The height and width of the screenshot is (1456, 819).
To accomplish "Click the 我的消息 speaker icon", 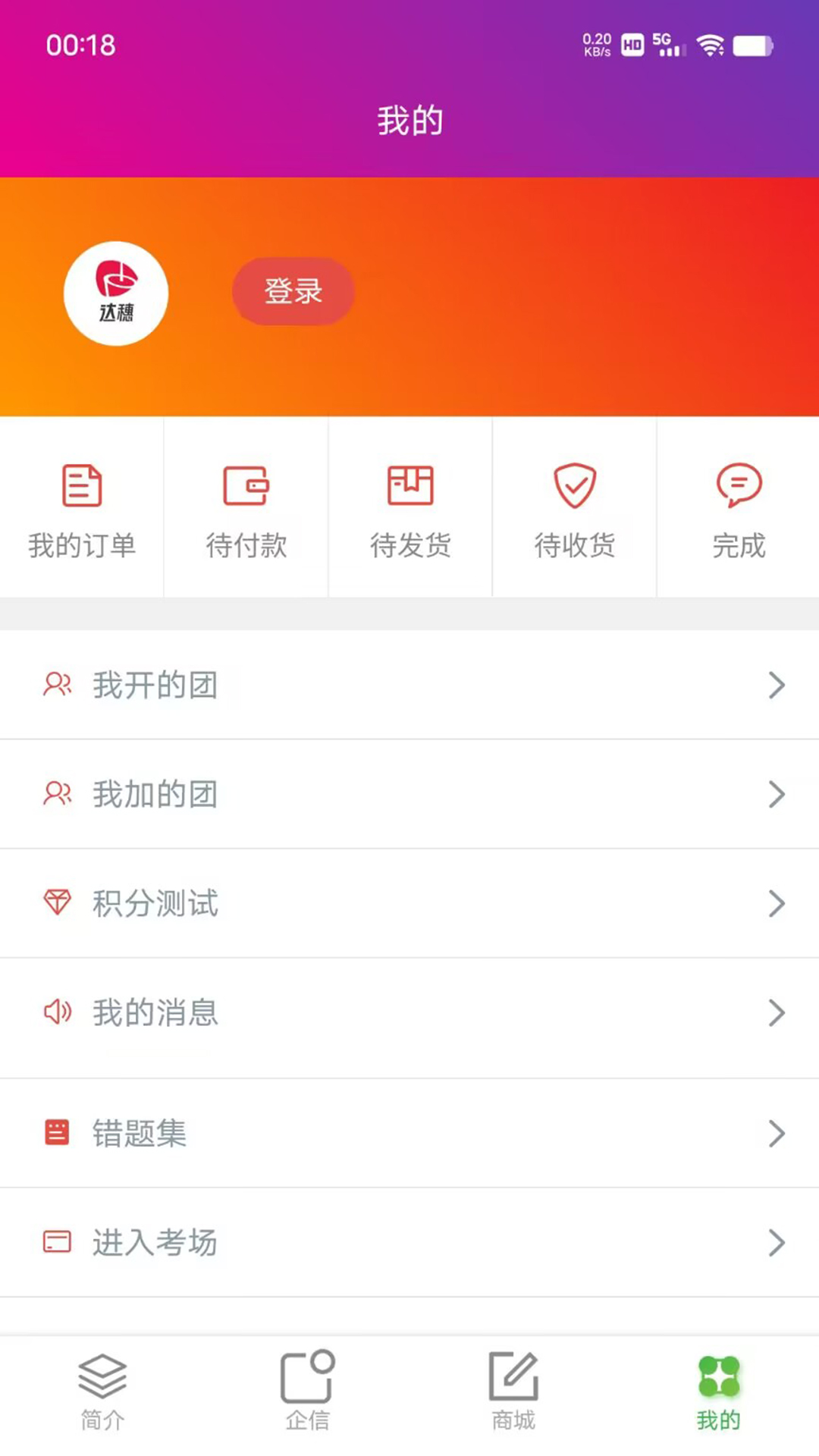I will click(x=57, y=1012).
